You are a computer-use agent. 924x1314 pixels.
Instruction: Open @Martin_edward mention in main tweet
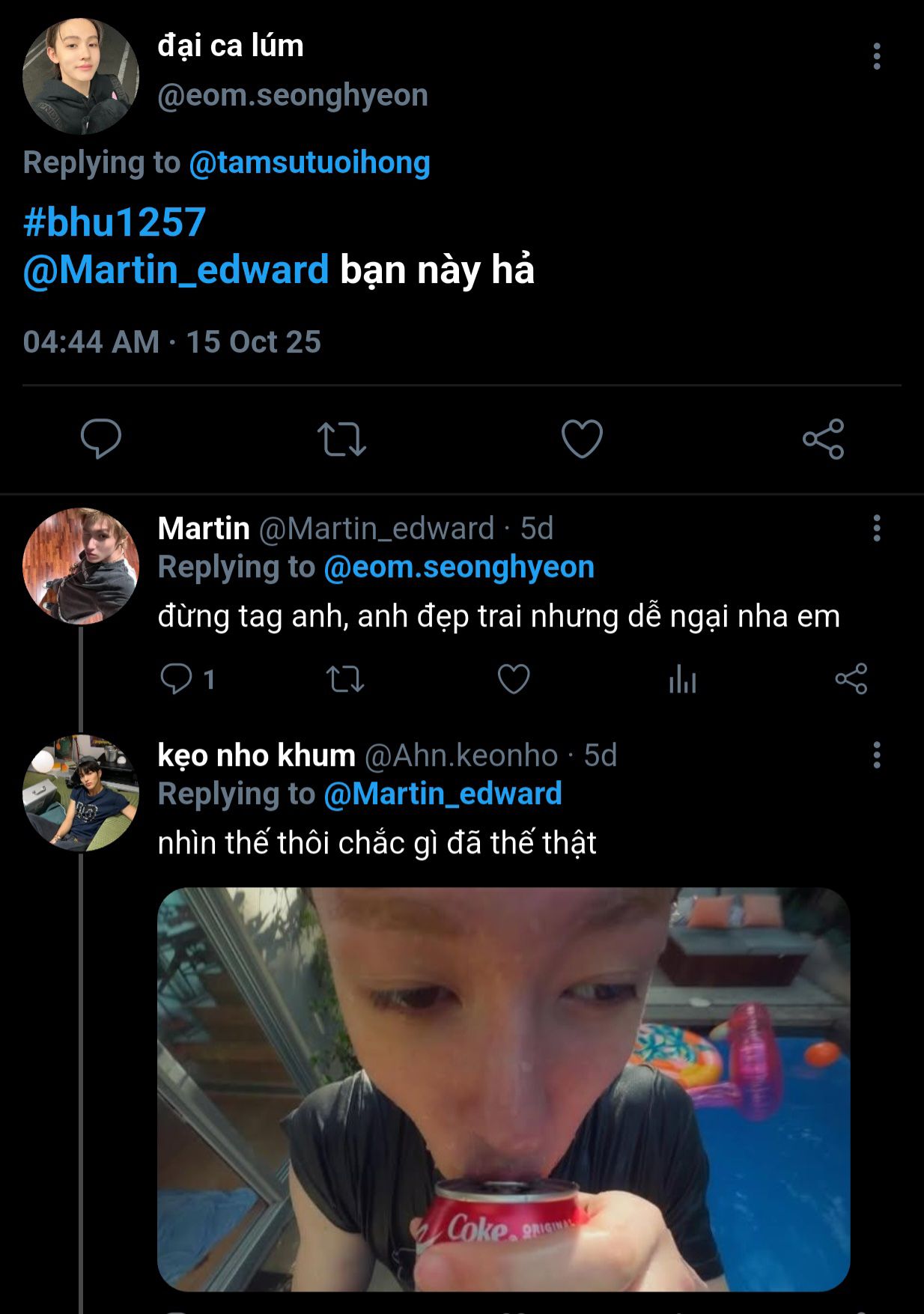pyautogui.click(x=176, y=270)
